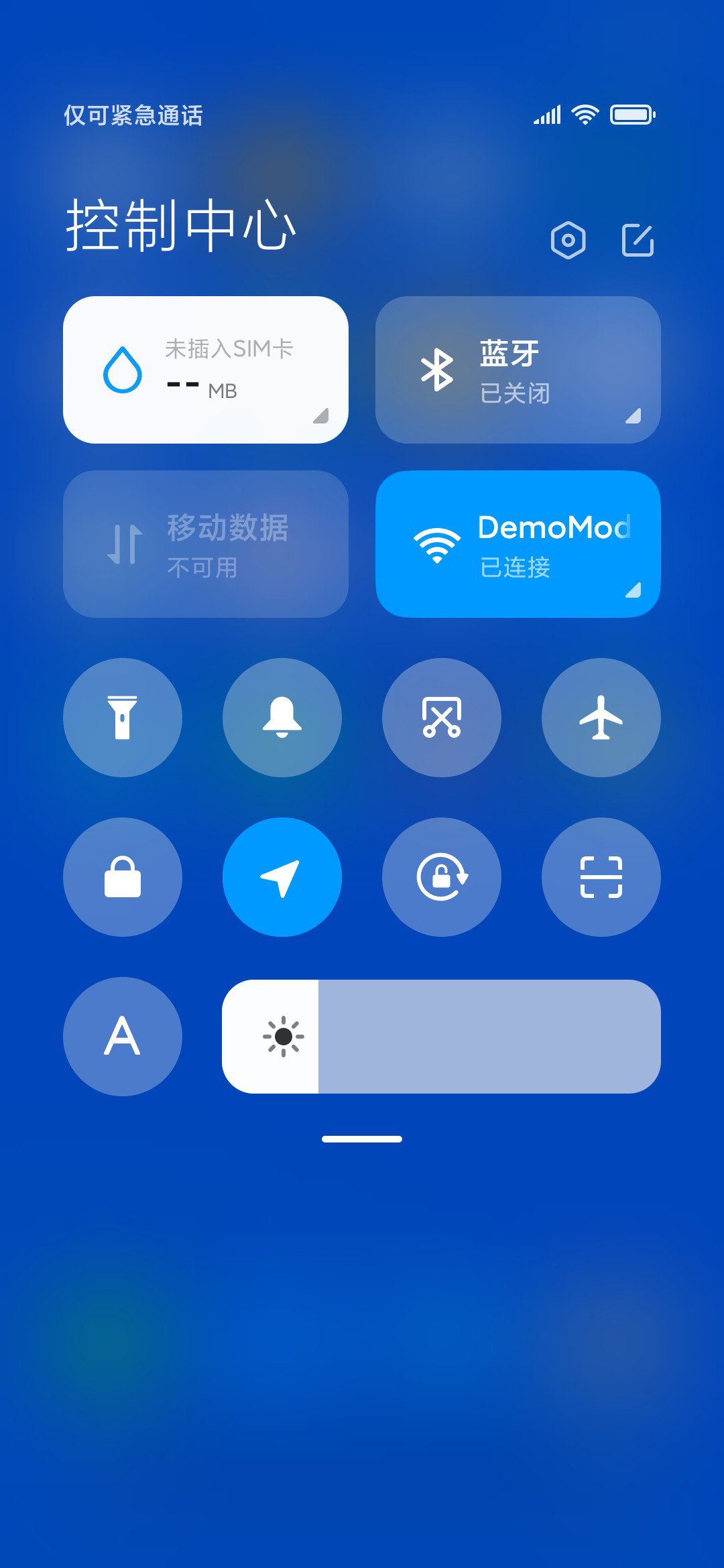Open settings via the hexagon gear icon
Viewport: 724px width, 1568px height.
[568, 240]
